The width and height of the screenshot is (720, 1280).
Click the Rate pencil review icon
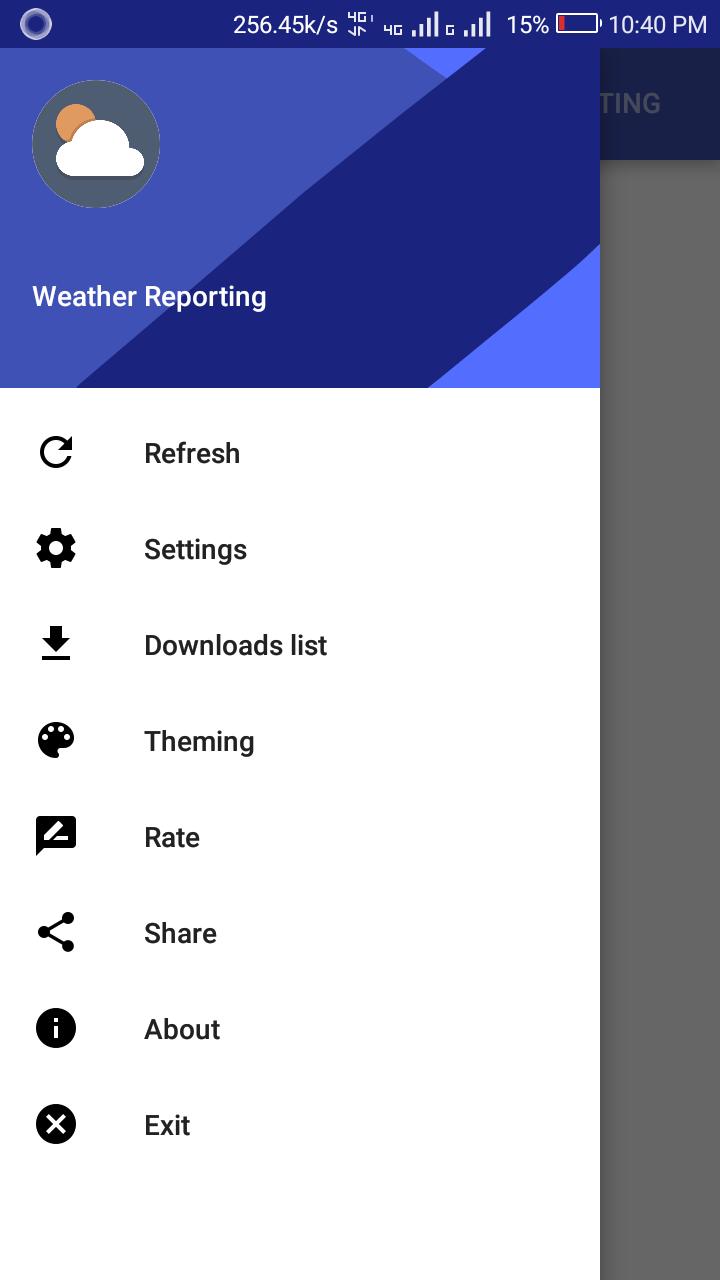[x=55, y=836]
